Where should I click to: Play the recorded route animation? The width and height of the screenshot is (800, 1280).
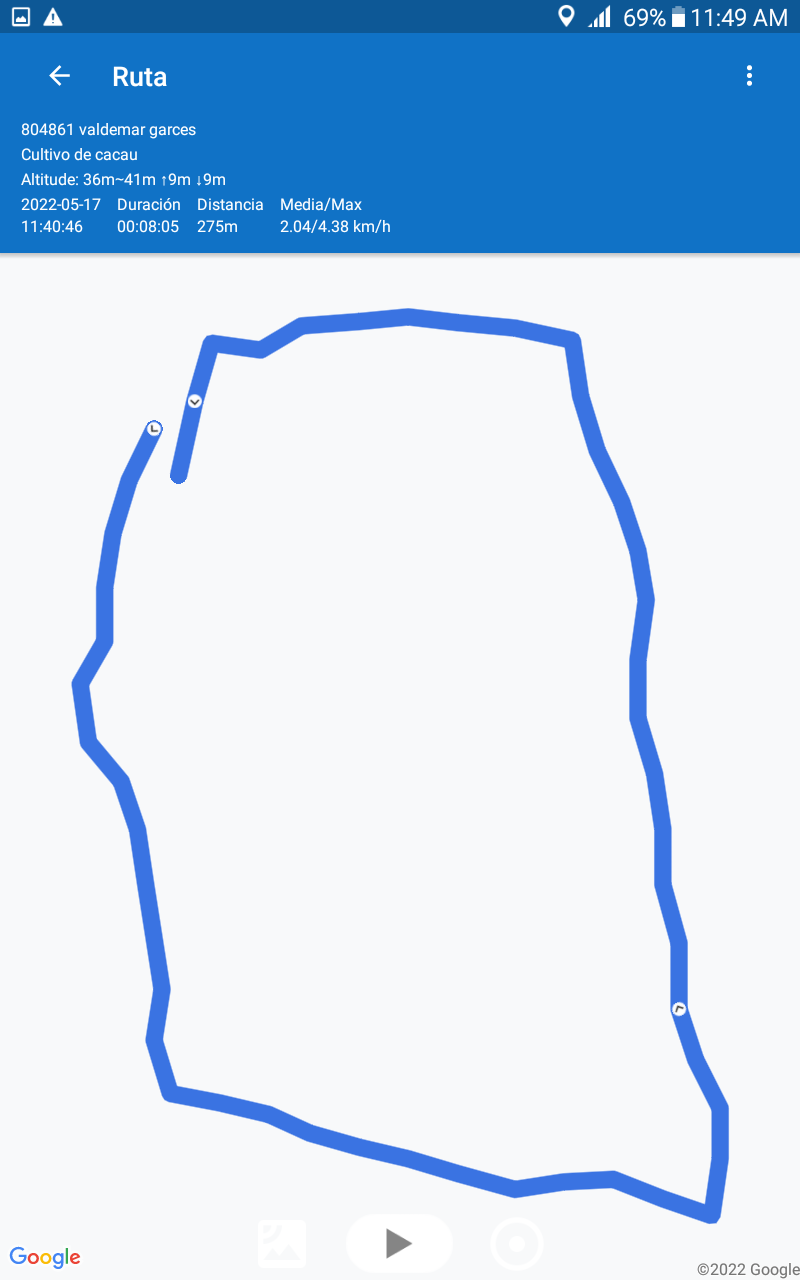click(399, 1243)
